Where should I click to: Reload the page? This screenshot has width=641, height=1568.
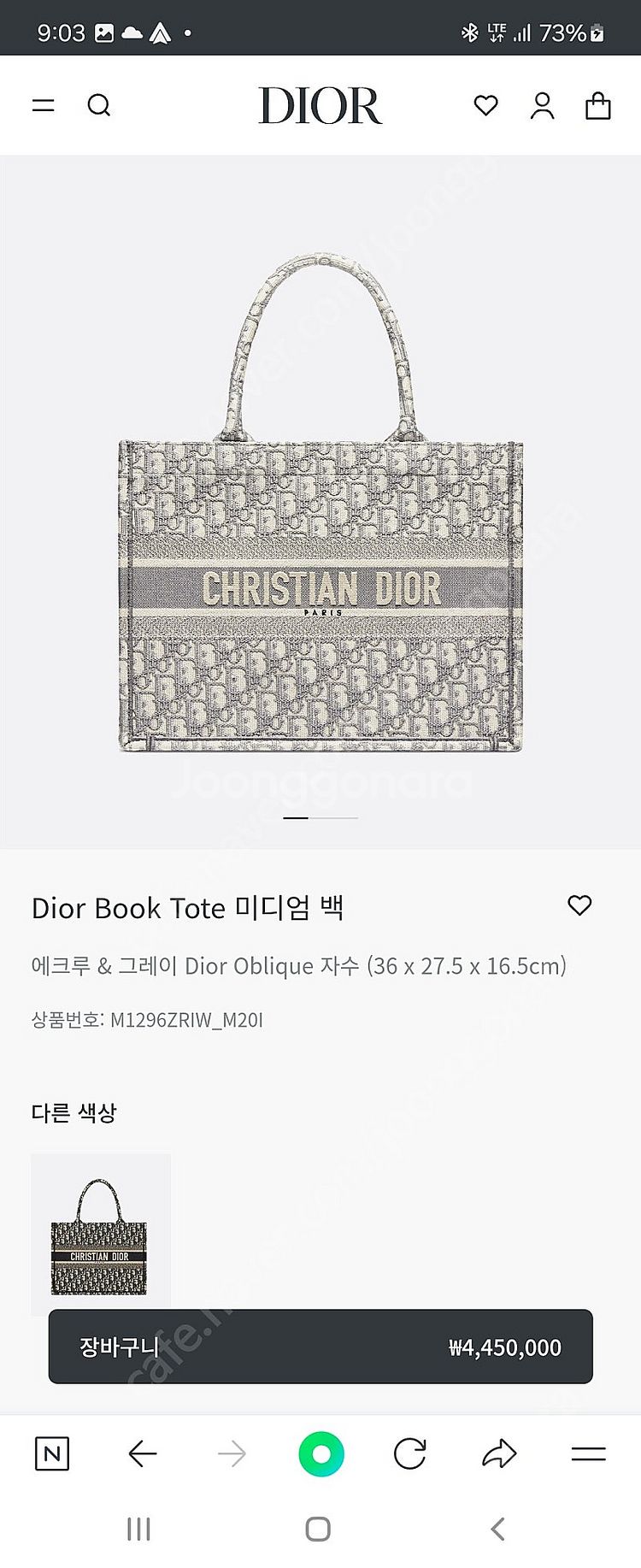410,1453
